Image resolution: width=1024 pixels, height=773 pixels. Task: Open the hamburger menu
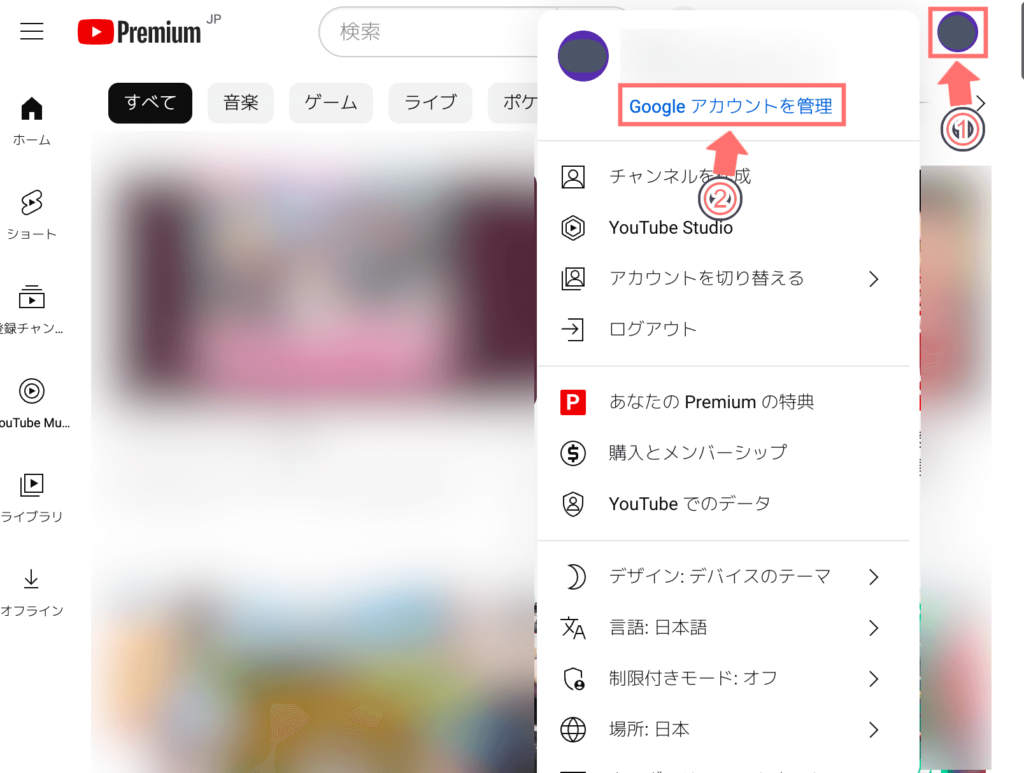(x=32, y=32)
